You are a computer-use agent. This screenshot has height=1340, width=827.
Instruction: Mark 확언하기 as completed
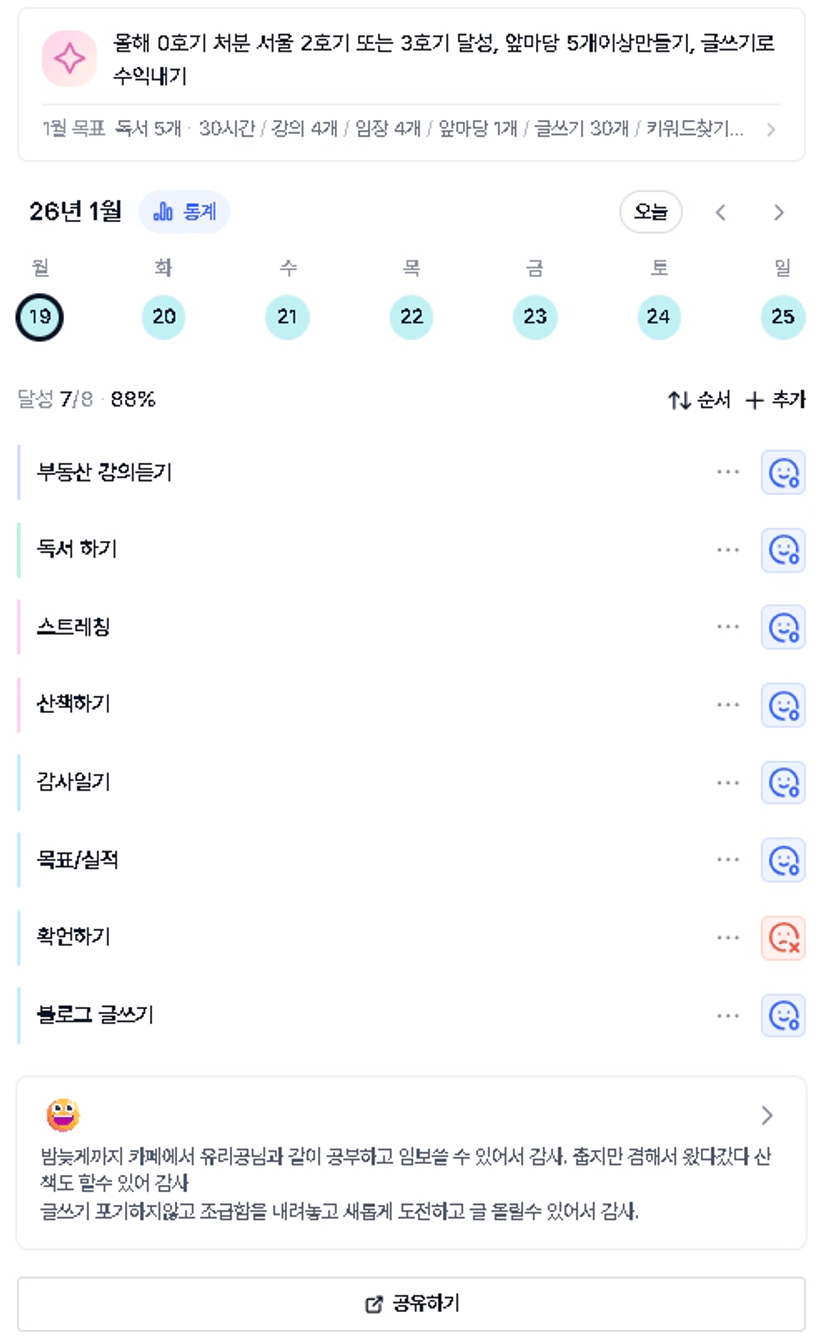coord(783,938)
